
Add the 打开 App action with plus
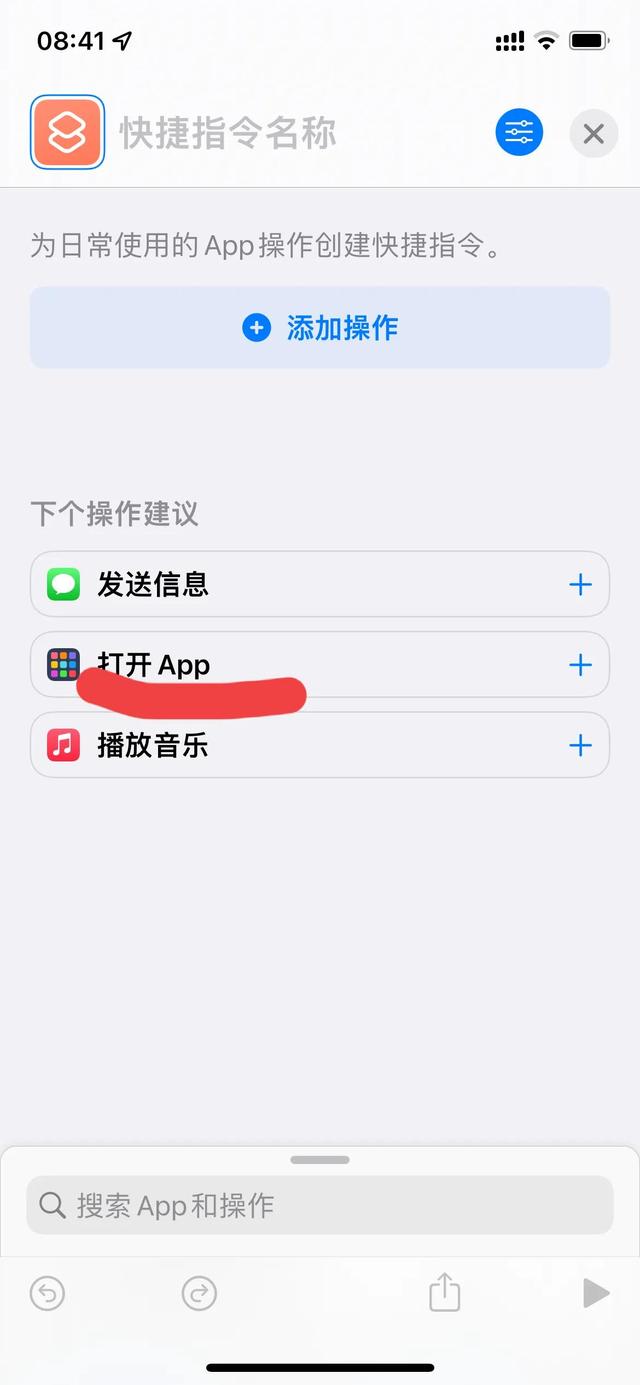tap(580, 665)
